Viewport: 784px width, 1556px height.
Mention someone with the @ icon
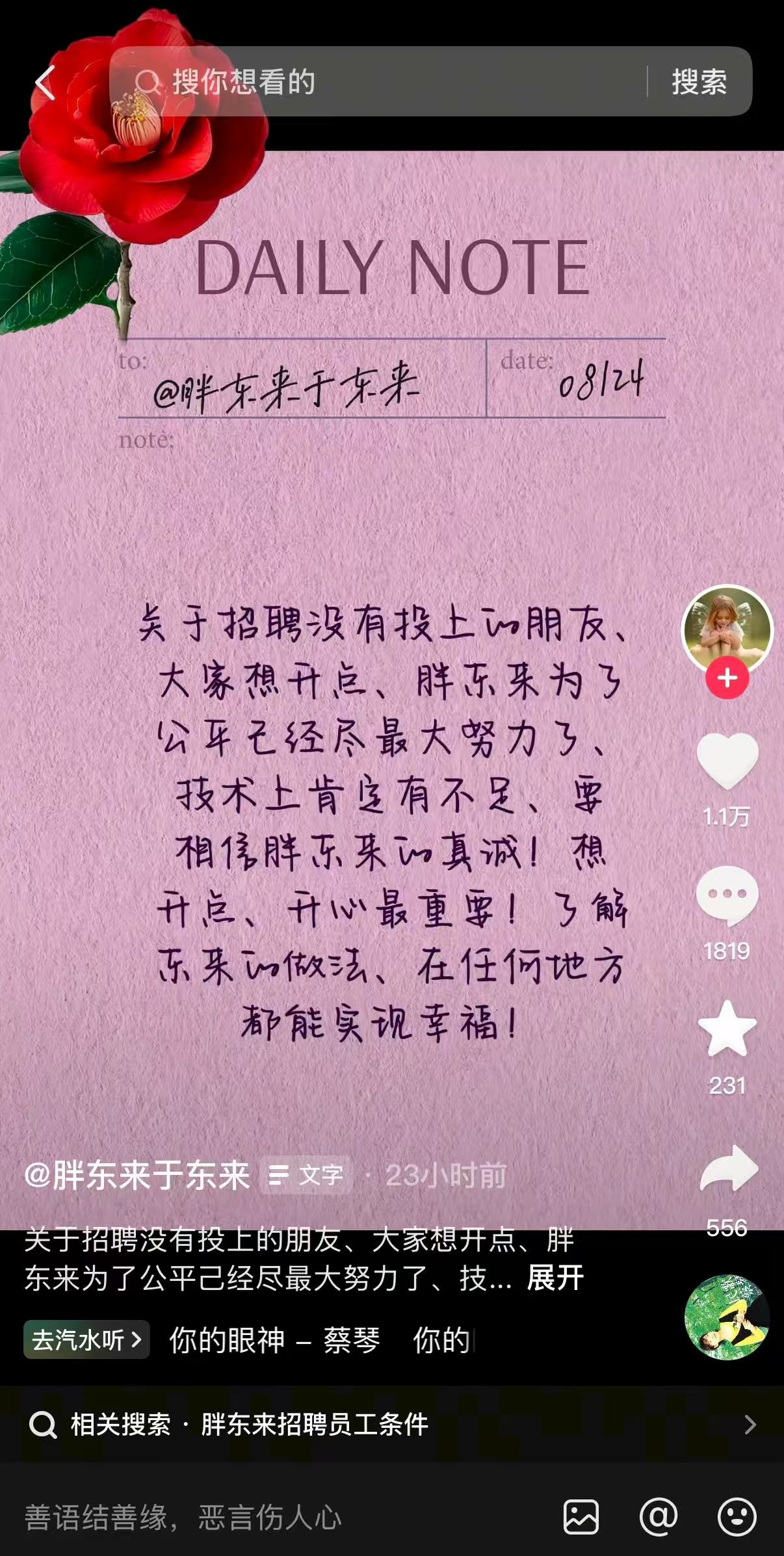coord(659,1518)
